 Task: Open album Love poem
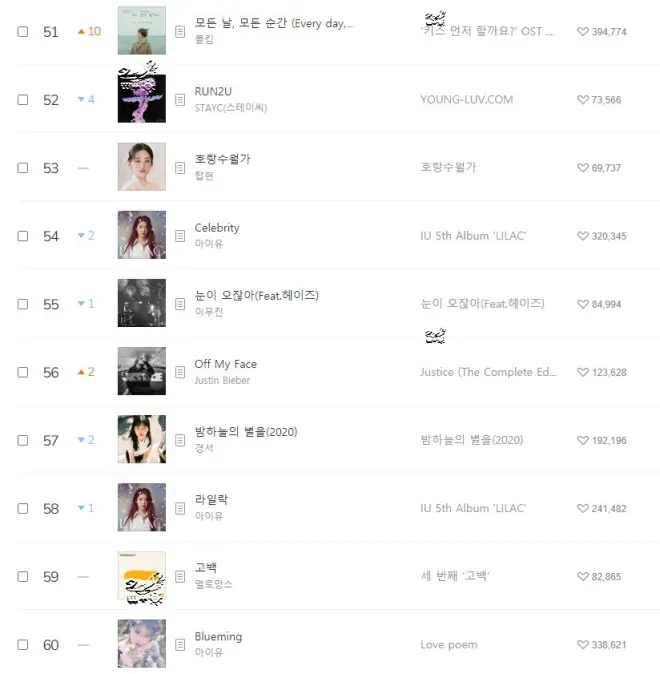click(448, 645)
